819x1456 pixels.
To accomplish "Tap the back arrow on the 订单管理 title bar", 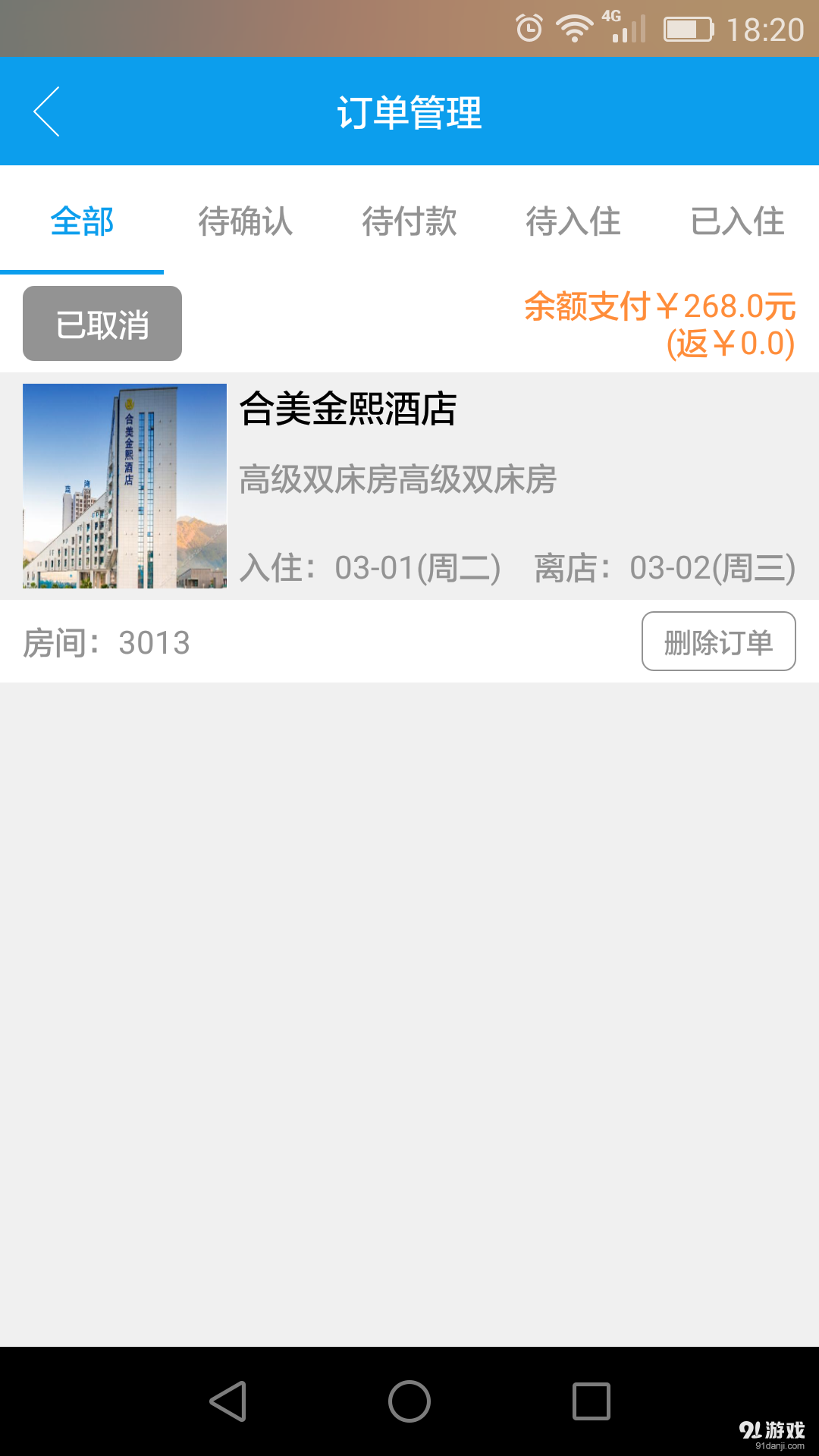I will [x=47, y=111].
